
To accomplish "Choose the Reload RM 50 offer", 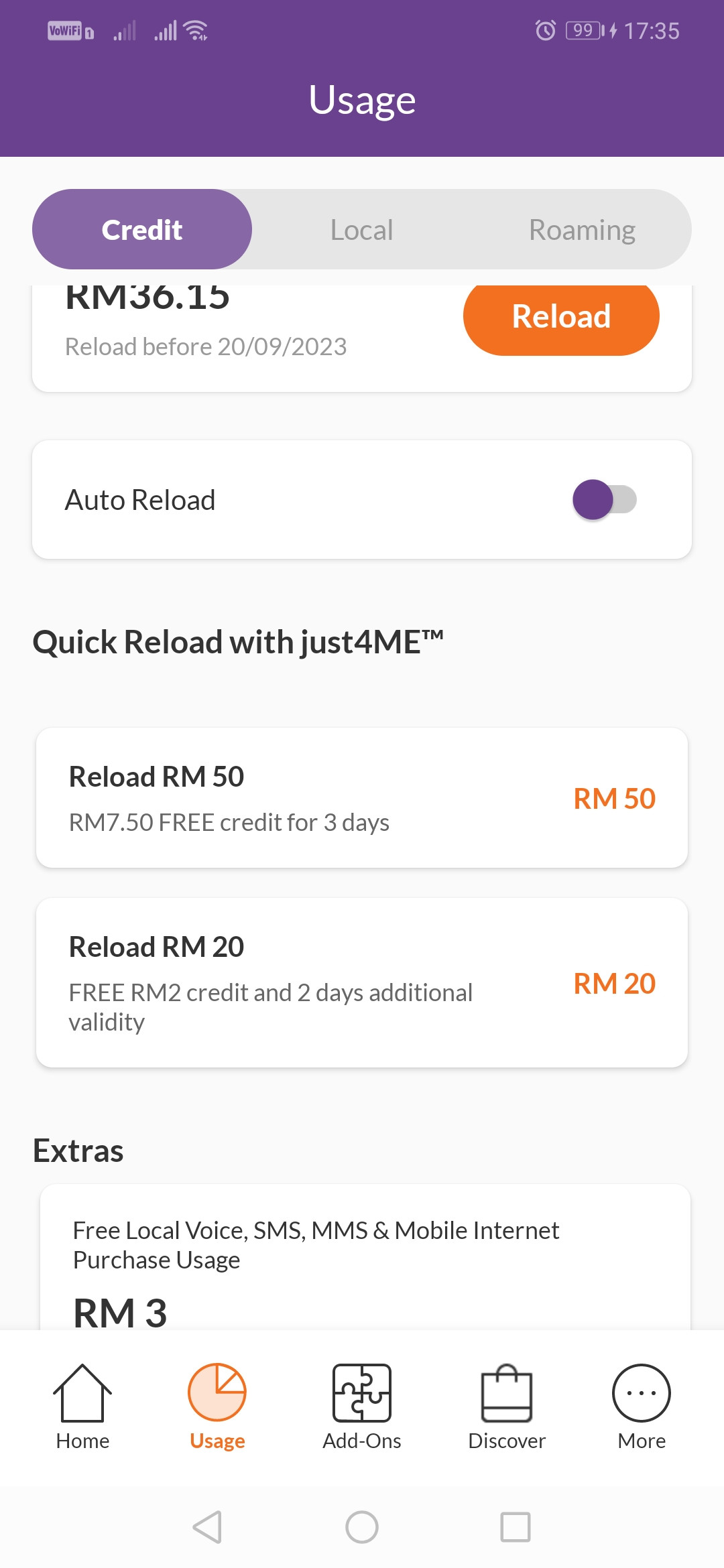I will [362, 797].
